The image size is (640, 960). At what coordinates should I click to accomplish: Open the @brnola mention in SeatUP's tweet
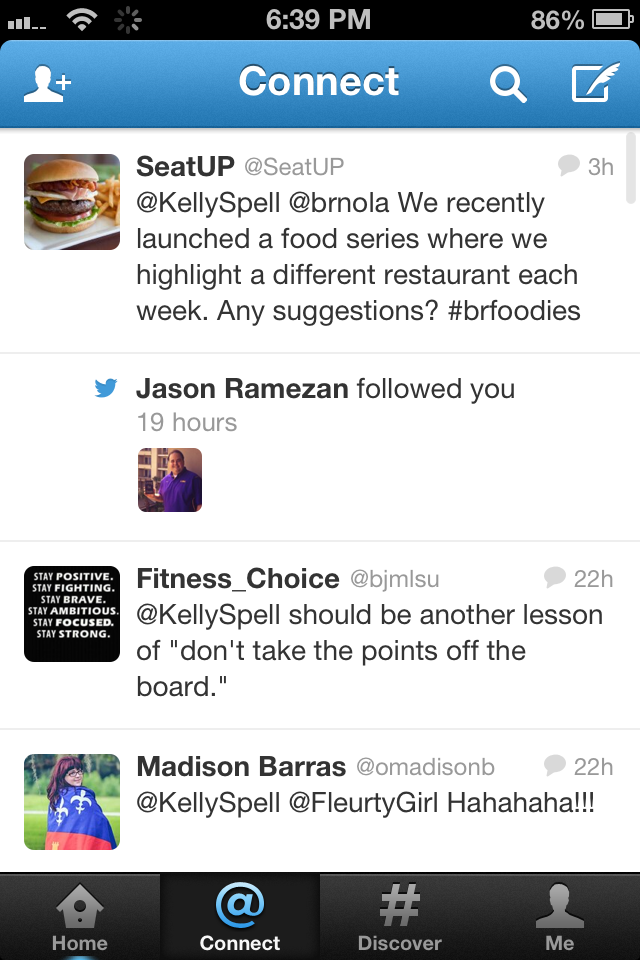[x=339, y=204]
